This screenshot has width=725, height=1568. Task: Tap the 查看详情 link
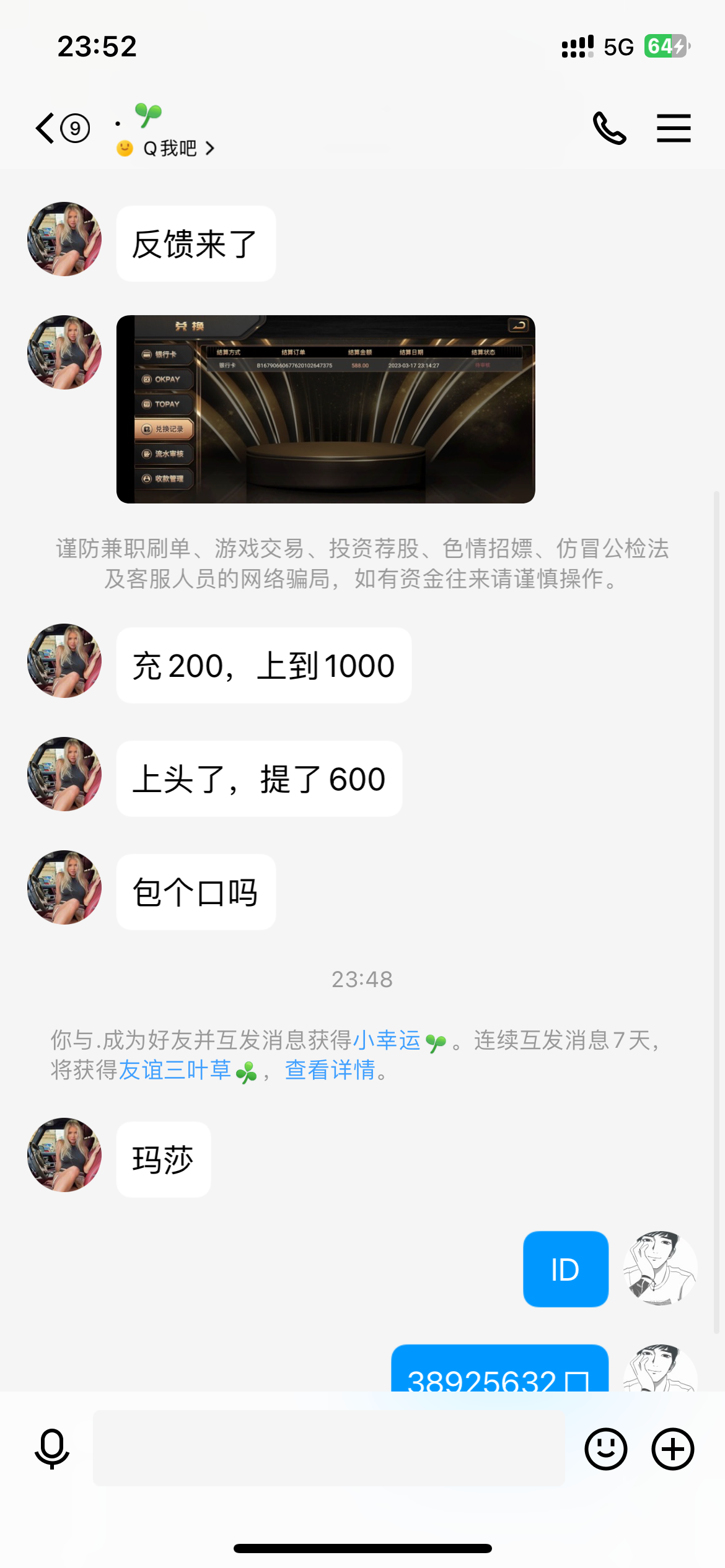click(330, 1071)
